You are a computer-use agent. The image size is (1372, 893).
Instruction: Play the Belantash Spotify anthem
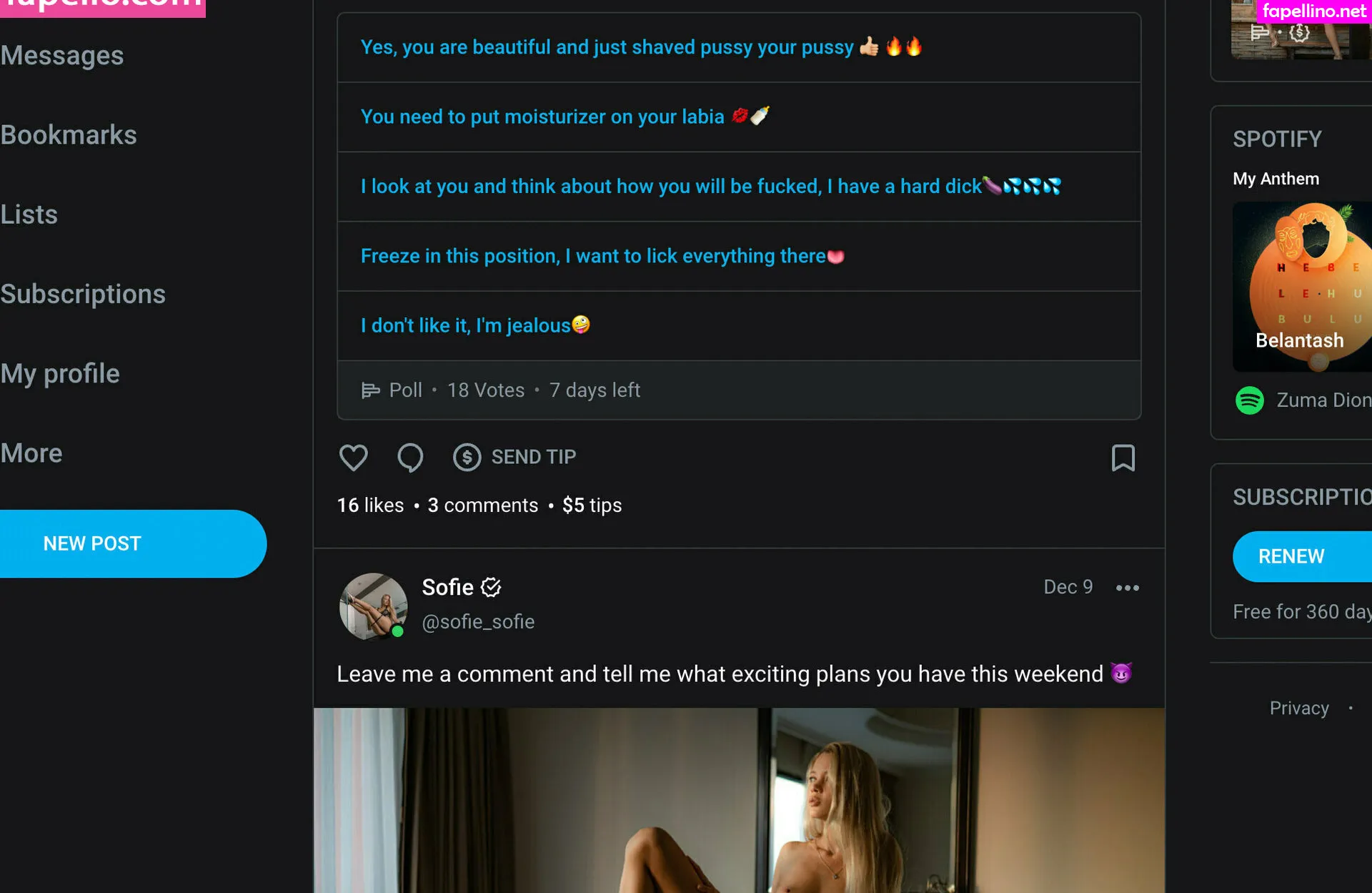coord(1302,286)
